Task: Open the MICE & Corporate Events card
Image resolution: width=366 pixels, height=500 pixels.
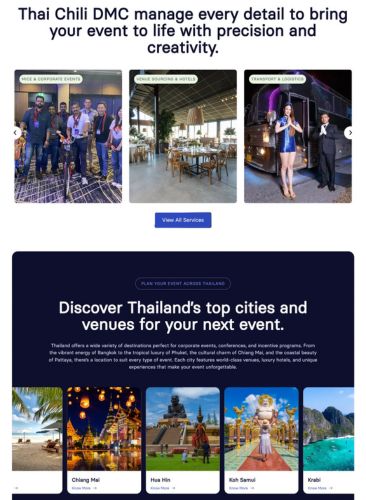Action: pyautogui.click(x=68, y=136)
